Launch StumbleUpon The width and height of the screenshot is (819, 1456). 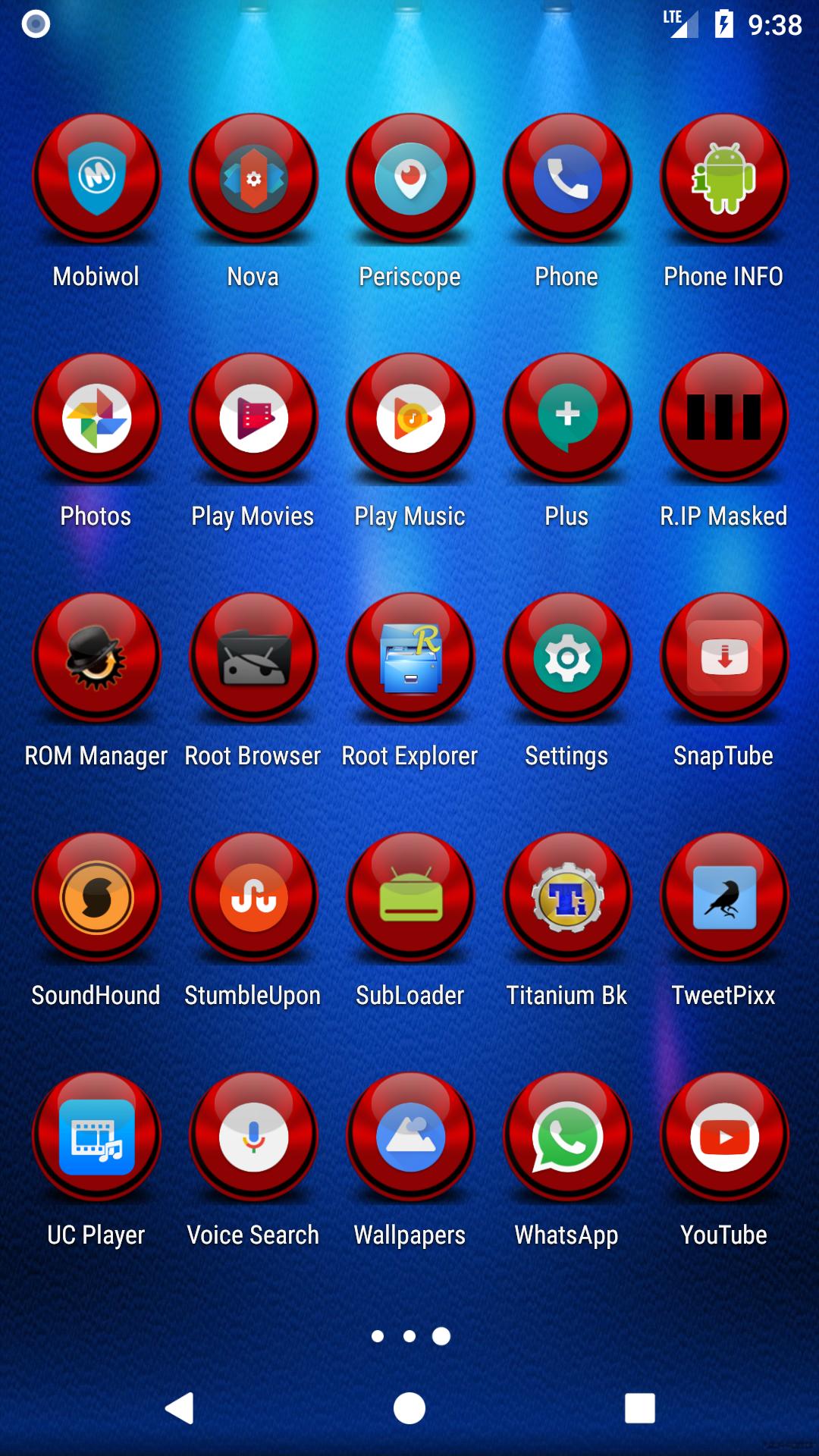253,898
